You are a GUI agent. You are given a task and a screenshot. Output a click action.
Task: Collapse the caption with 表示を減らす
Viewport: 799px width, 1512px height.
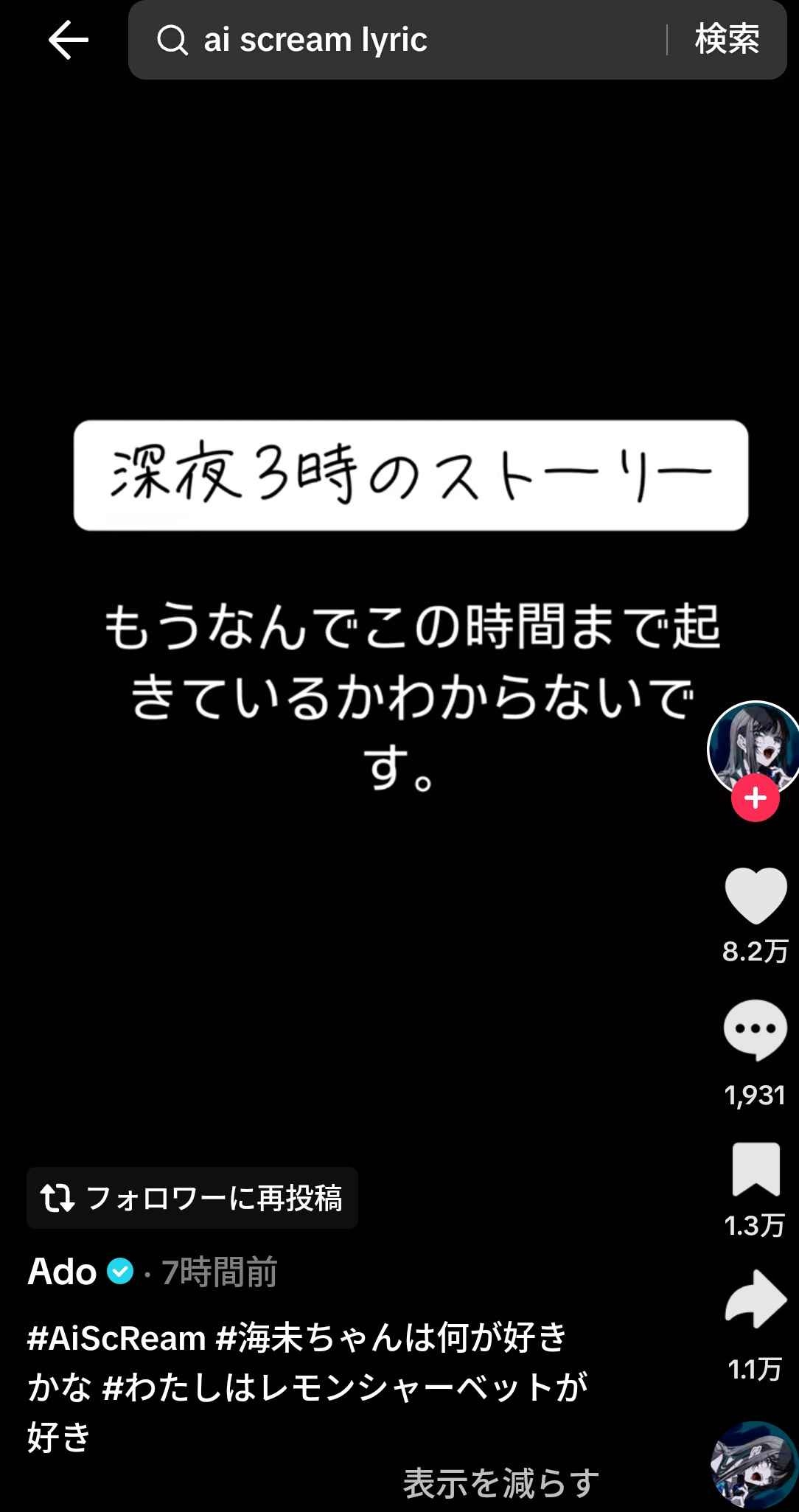coord(501,1483)
